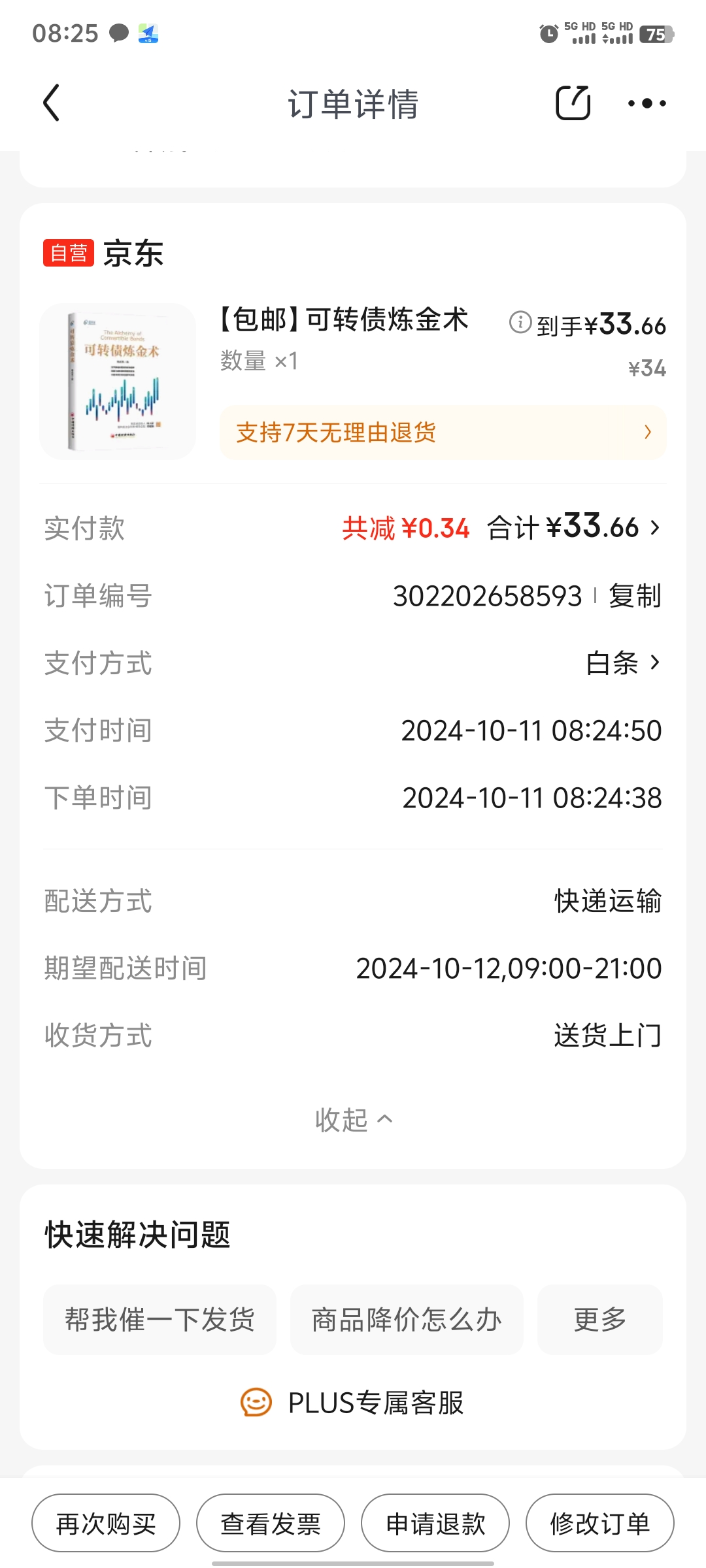
Task: Copy the order number via 复制
Action: [x=635, y=596]
